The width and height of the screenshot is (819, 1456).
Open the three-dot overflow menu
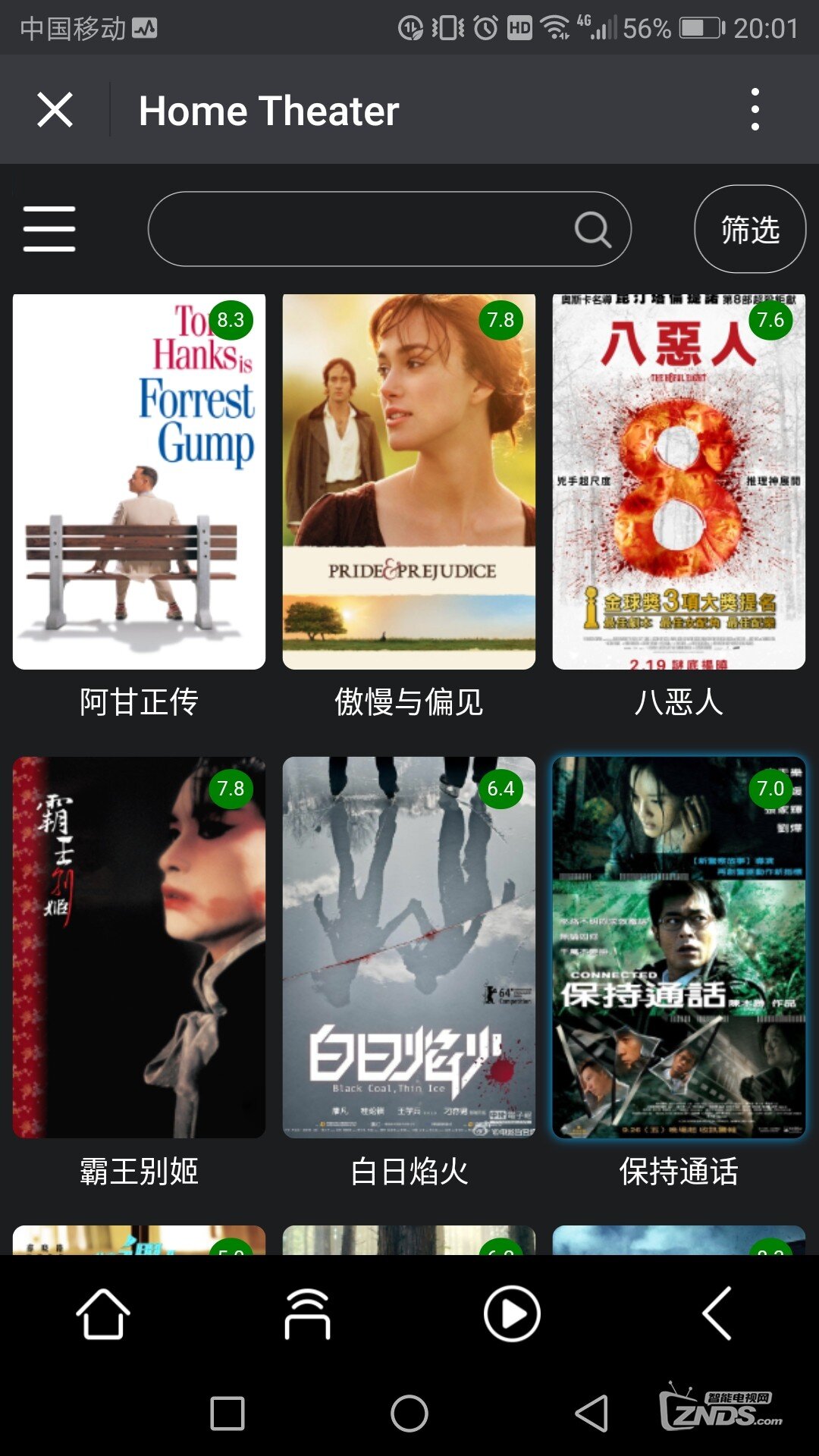pyautogui.click(x=755, y=110)
